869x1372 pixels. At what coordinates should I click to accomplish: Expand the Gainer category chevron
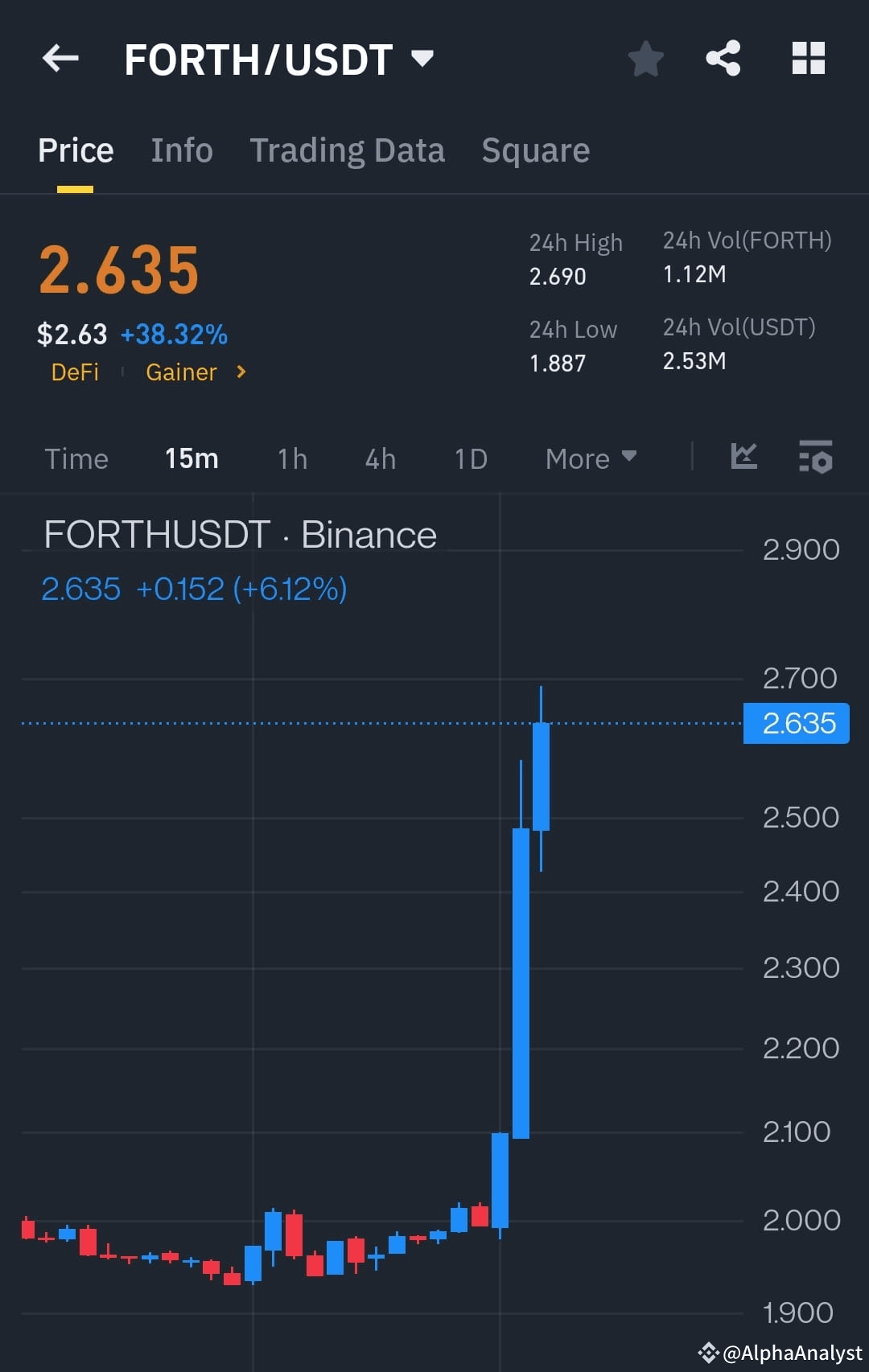239,372
